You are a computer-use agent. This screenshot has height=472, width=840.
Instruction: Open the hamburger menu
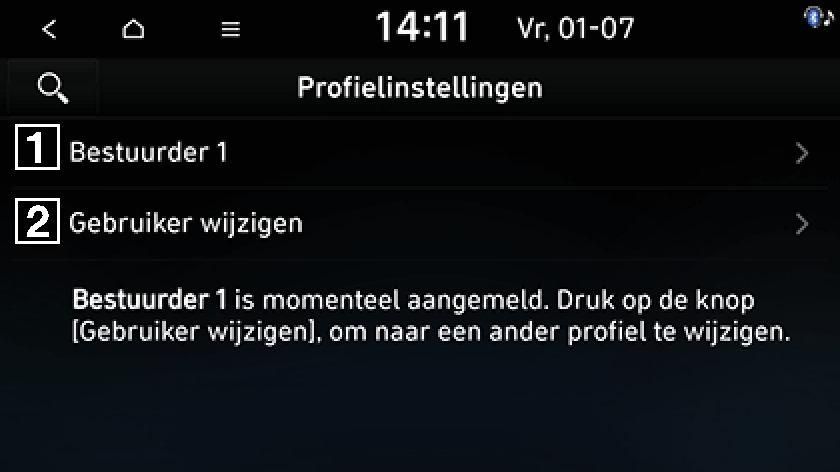tap(231, 29)
